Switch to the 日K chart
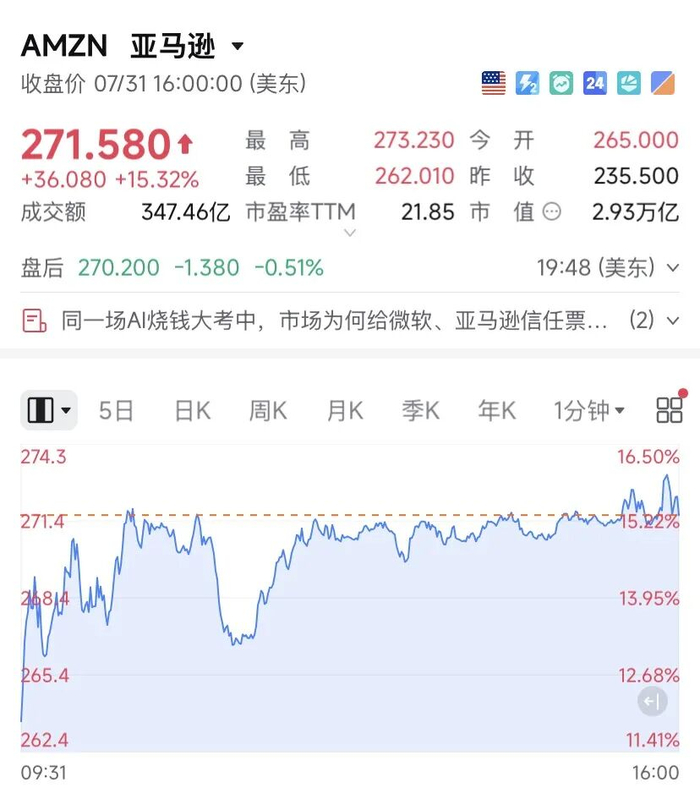The height and width of the screenshot is (800, 700). coord(192,411)
